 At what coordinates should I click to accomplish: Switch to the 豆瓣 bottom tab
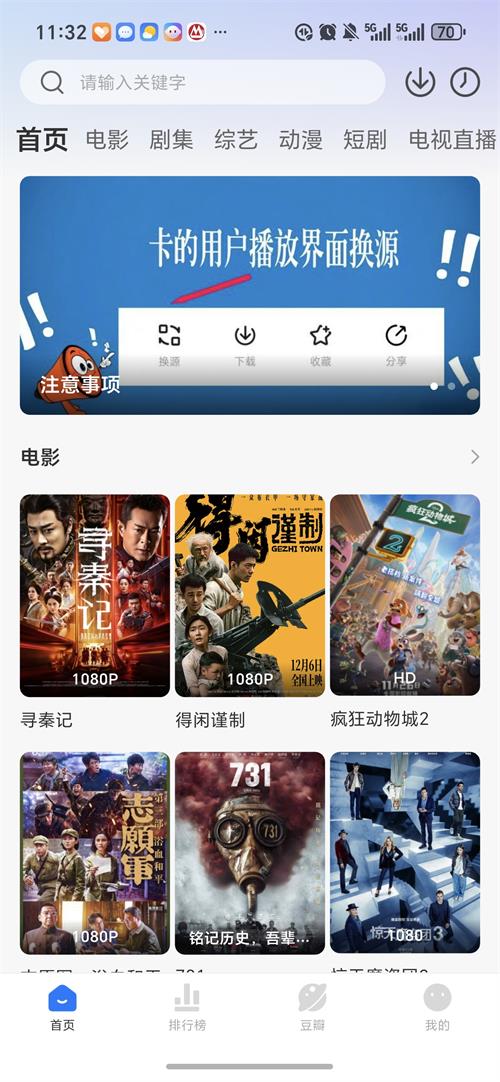pos(312,1007)
